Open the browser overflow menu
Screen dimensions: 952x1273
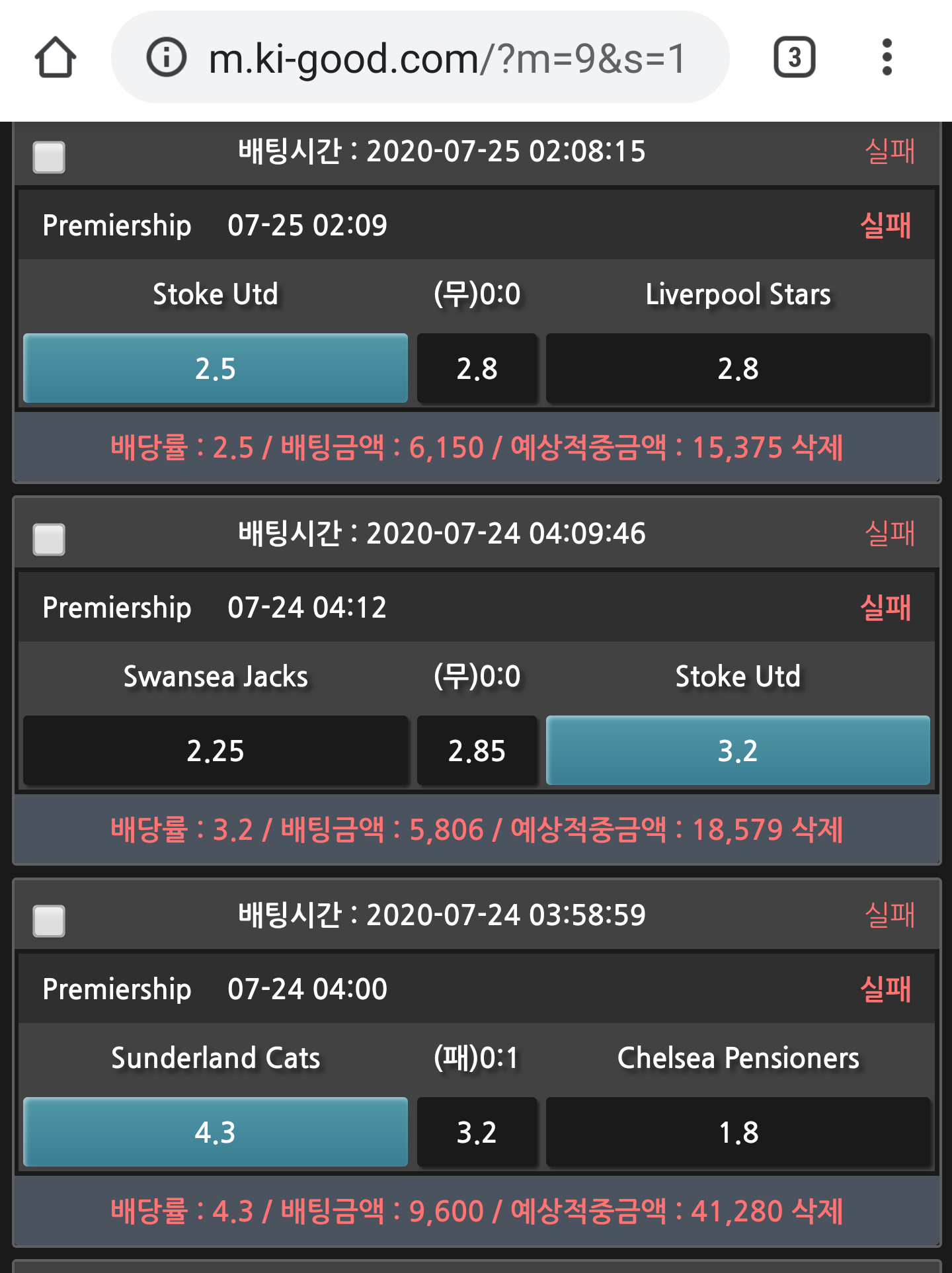pyautogui.click(x=887, y=58)
